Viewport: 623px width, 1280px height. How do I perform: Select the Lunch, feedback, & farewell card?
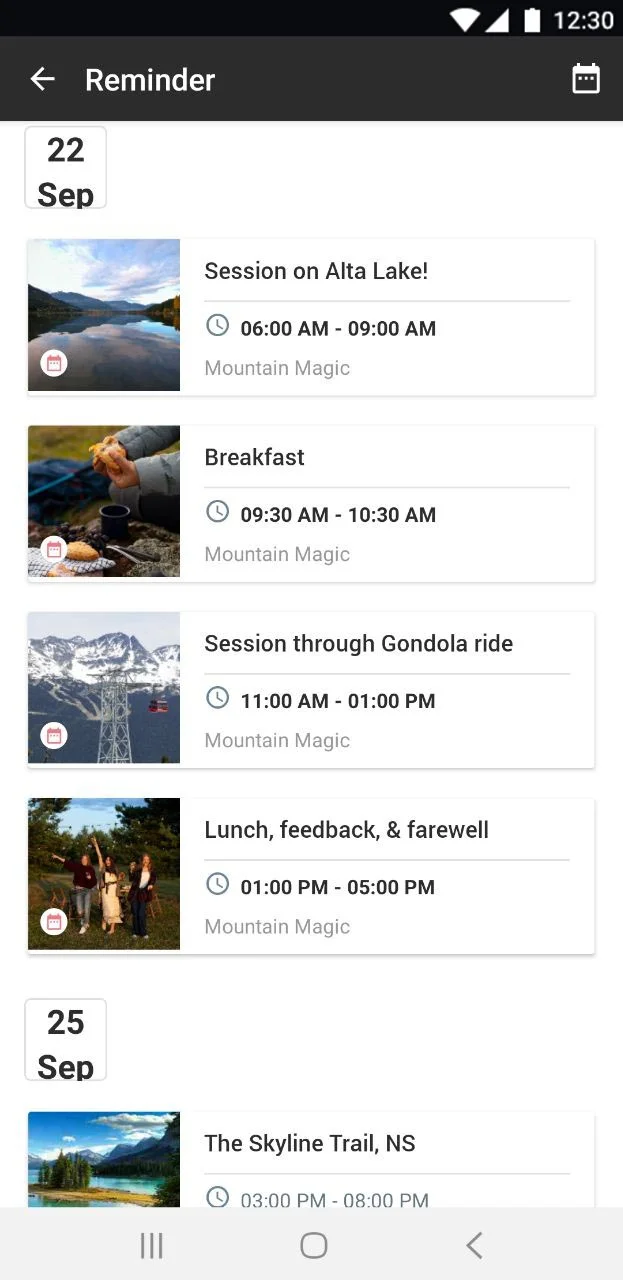point(311,875)
